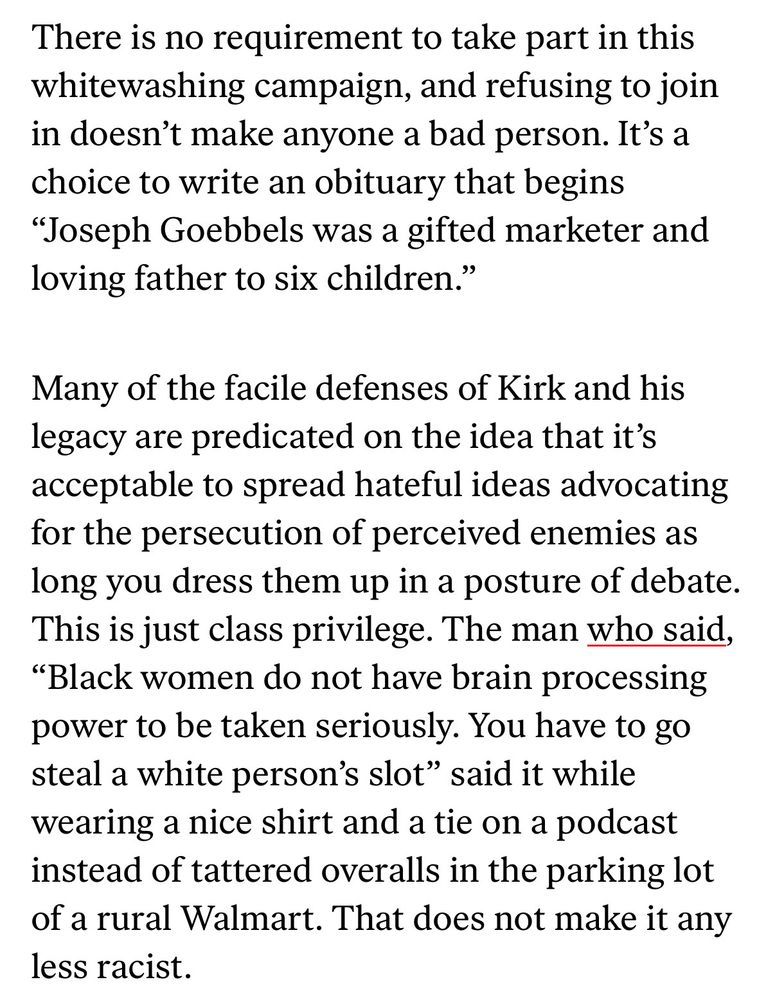Viewport: 775px width, 1000px height.
Task: Open the underlined "who said" link
Action: point(655,631)
